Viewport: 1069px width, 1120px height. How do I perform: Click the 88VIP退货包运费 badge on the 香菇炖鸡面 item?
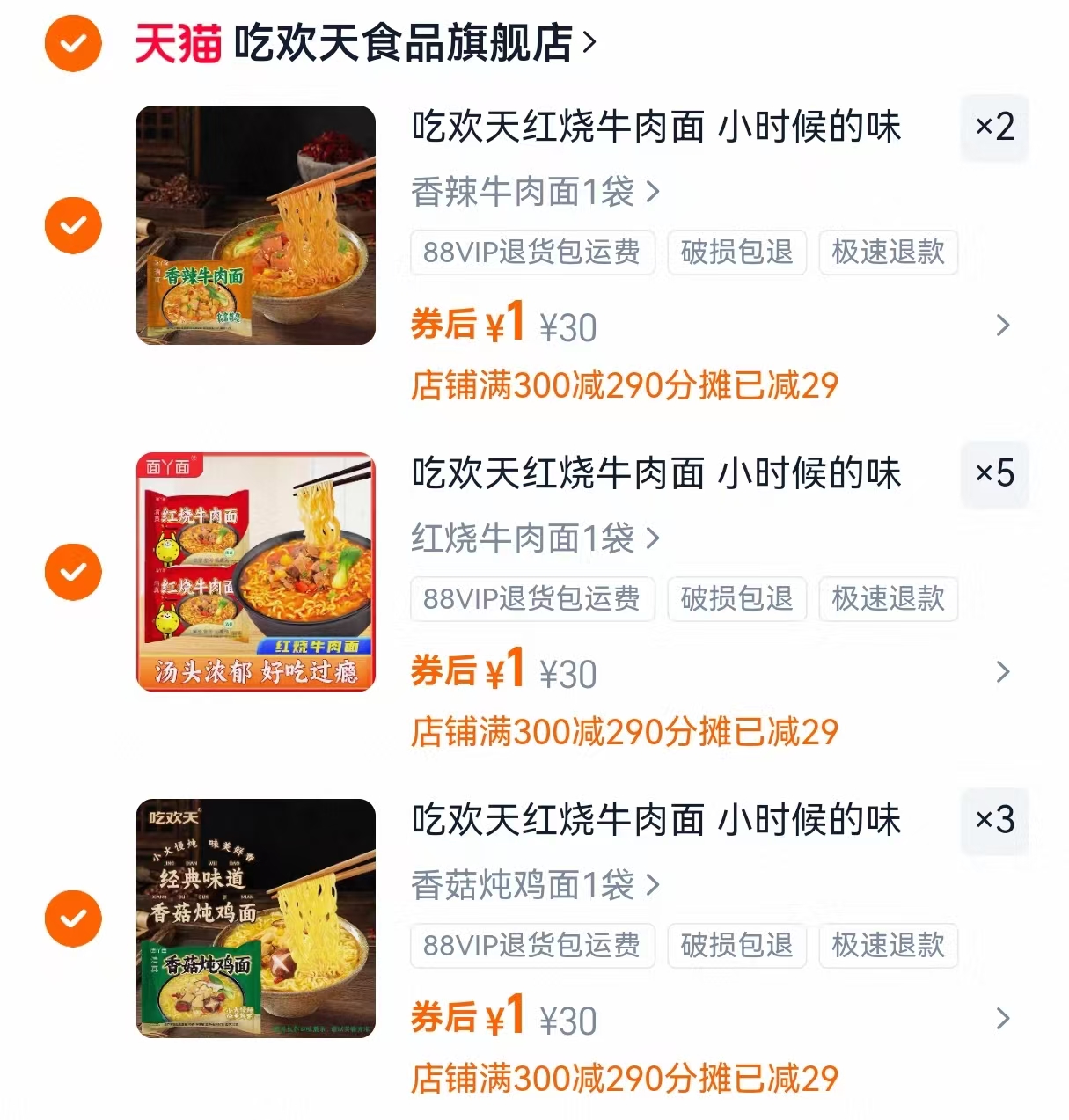(532, 947)
